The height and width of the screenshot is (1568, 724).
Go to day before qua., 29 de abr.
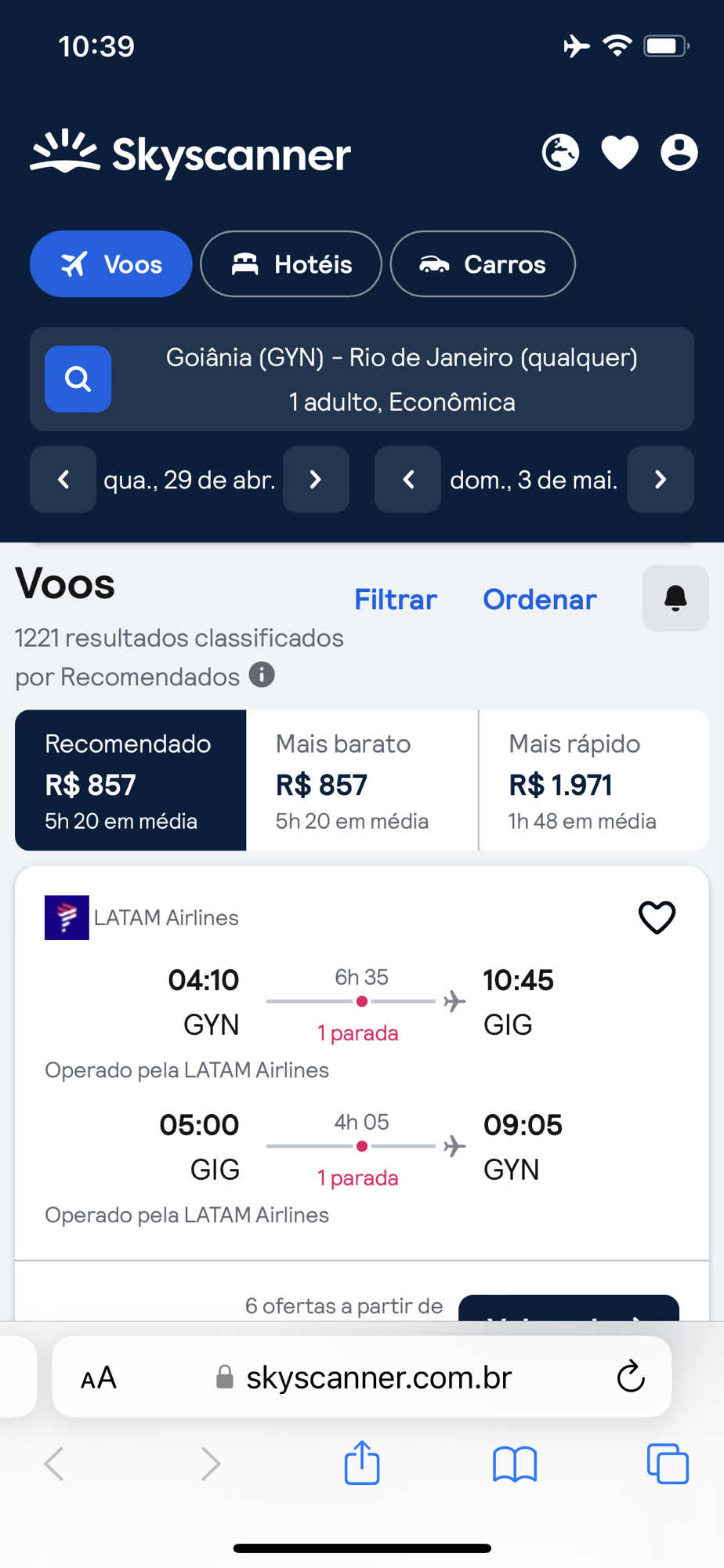click(63, 480)
